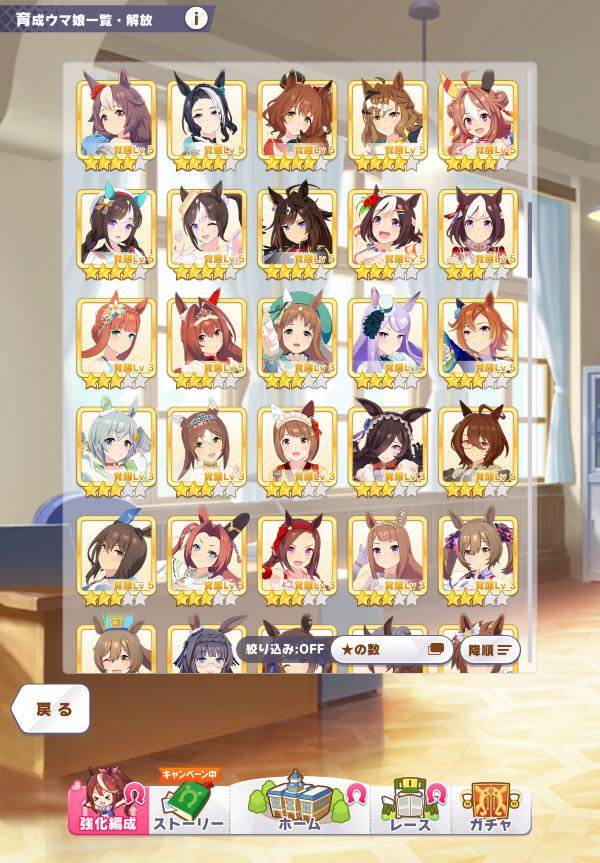600x863 pixels.
Task: Select the winking character with white eye patch
Action: 207,229
